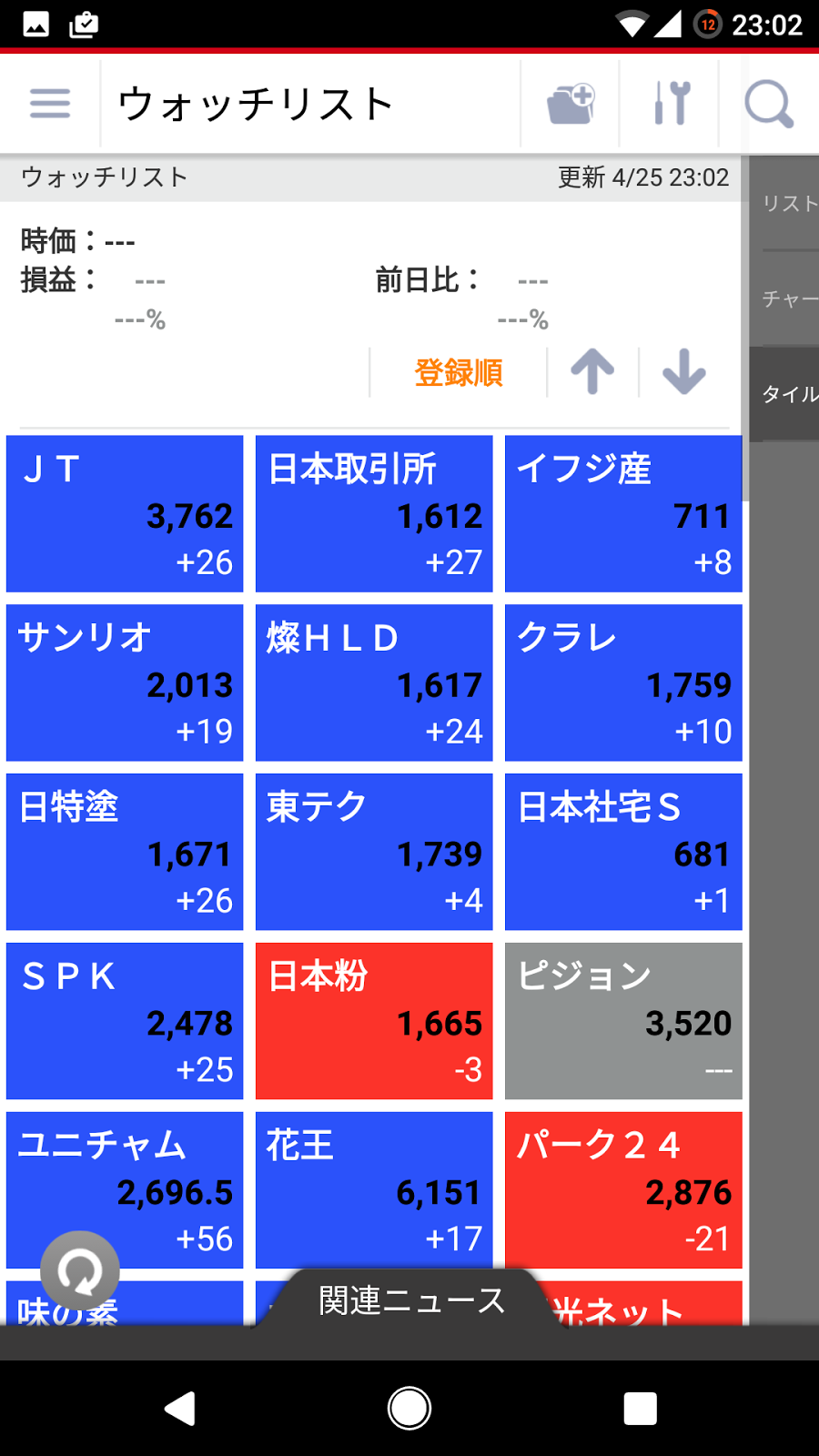
Task: Open the 花王 stock tile
Action: [x=374, y=1190]
